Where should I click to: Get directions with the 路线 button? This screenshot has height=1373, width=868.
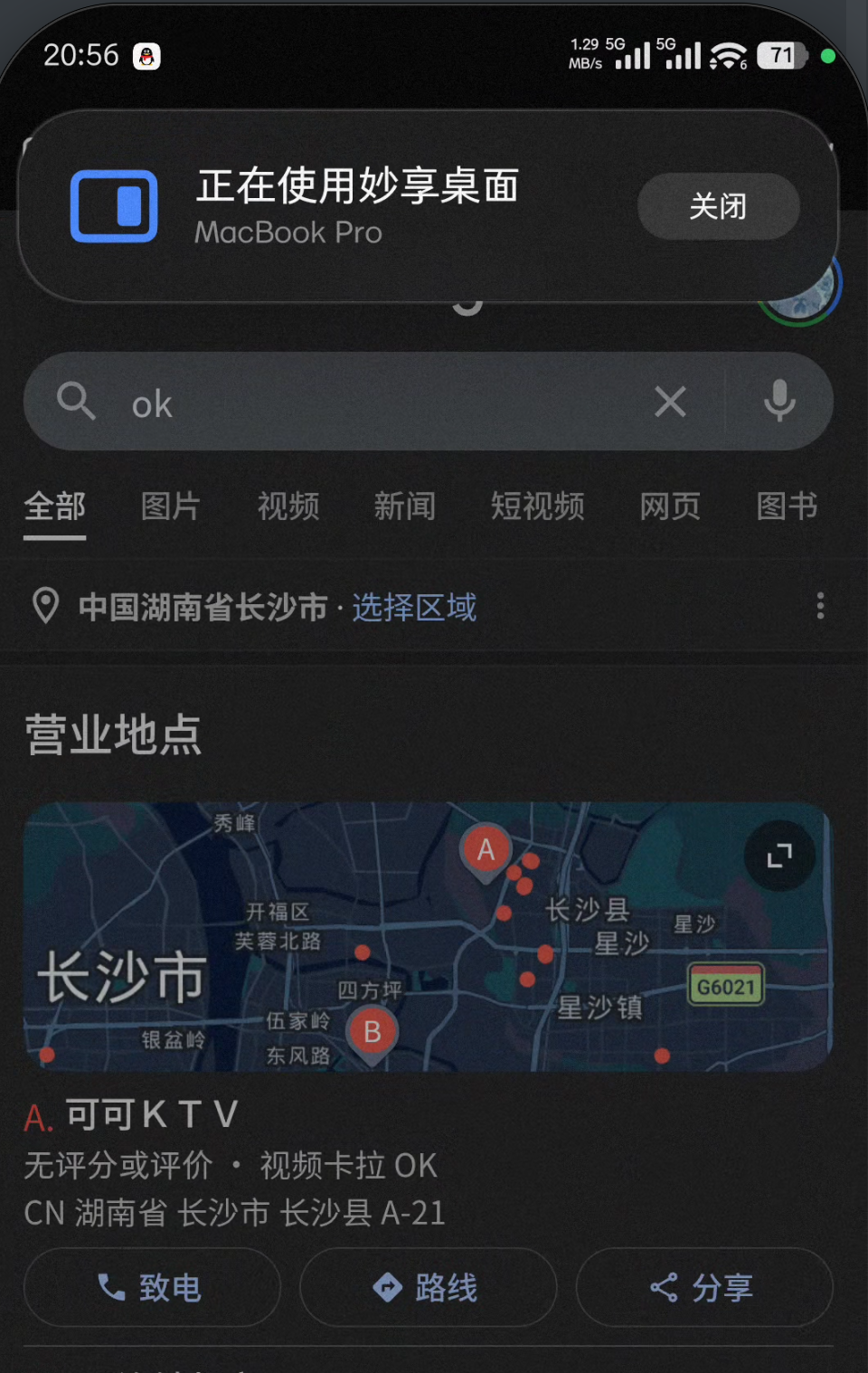click(428, 1287)
